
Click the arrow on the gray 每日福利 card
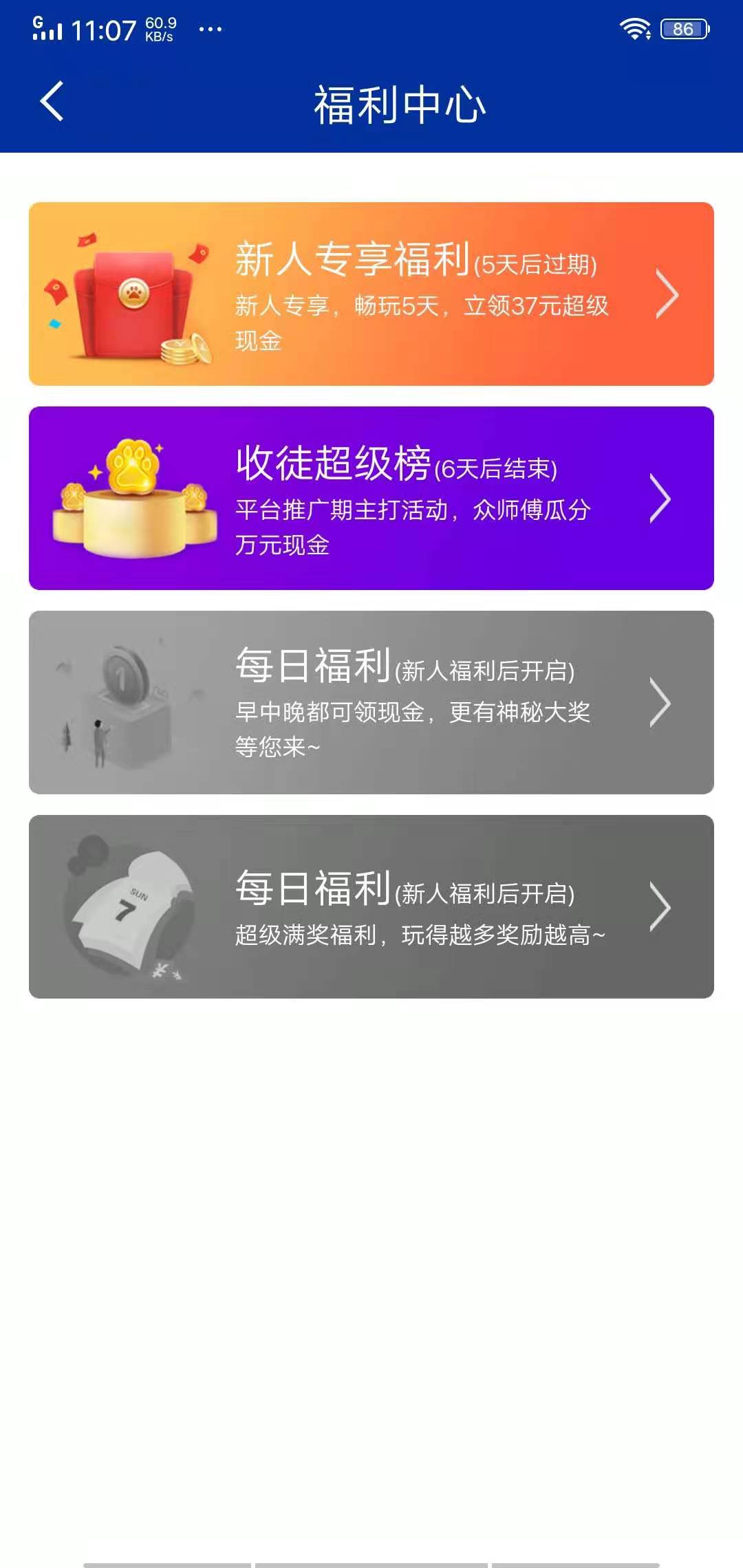pyautogui.click(x=662, y=701)
